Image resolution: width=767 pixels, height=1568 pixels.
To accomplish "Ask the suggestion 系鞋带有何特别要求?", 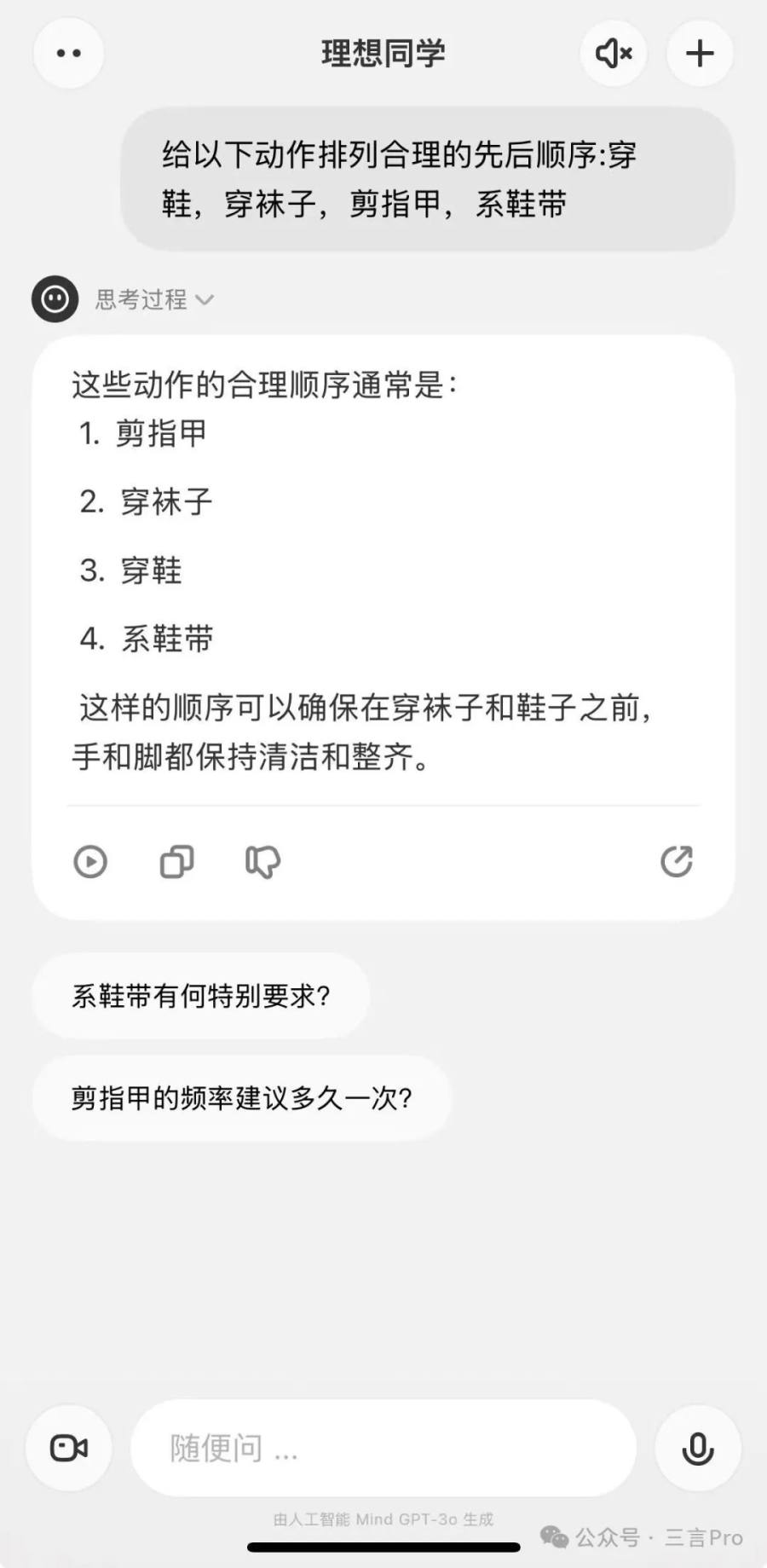I will point(201,996).
